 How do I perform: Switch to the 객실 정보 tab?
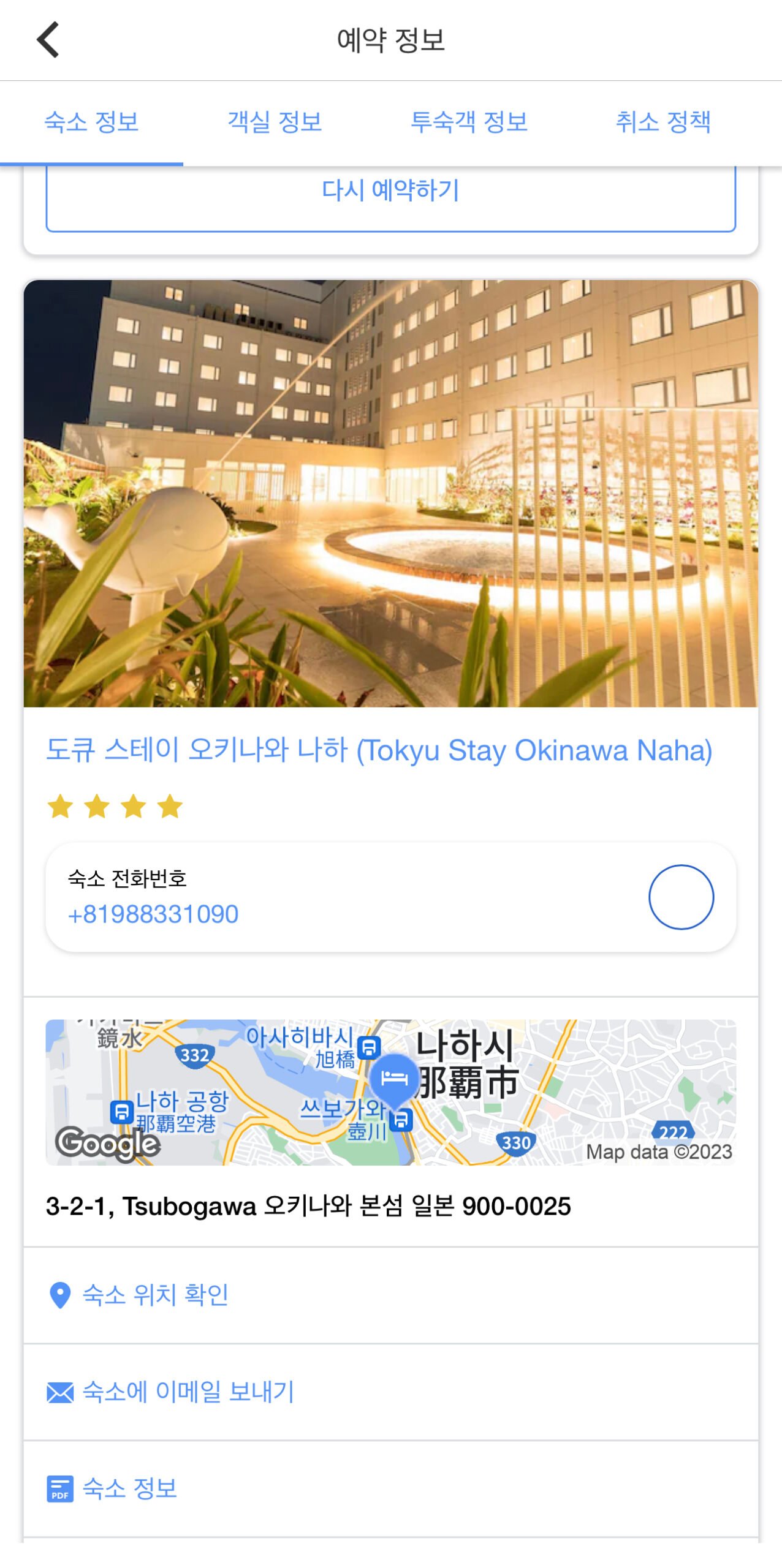(x=275, y=123)
